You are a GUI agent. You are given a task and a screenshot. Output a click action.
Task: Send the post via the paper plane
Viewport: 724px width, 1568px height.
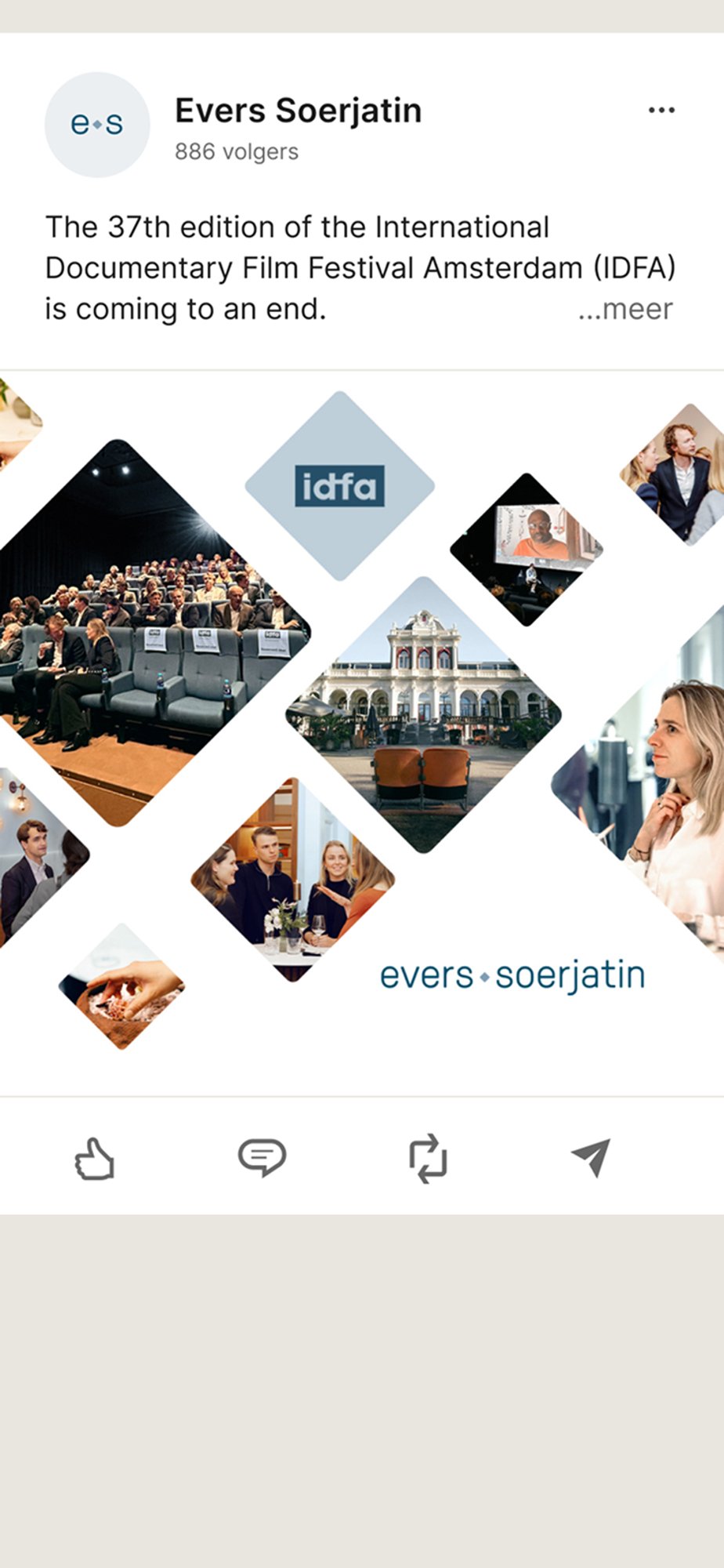coord(591,1157)
